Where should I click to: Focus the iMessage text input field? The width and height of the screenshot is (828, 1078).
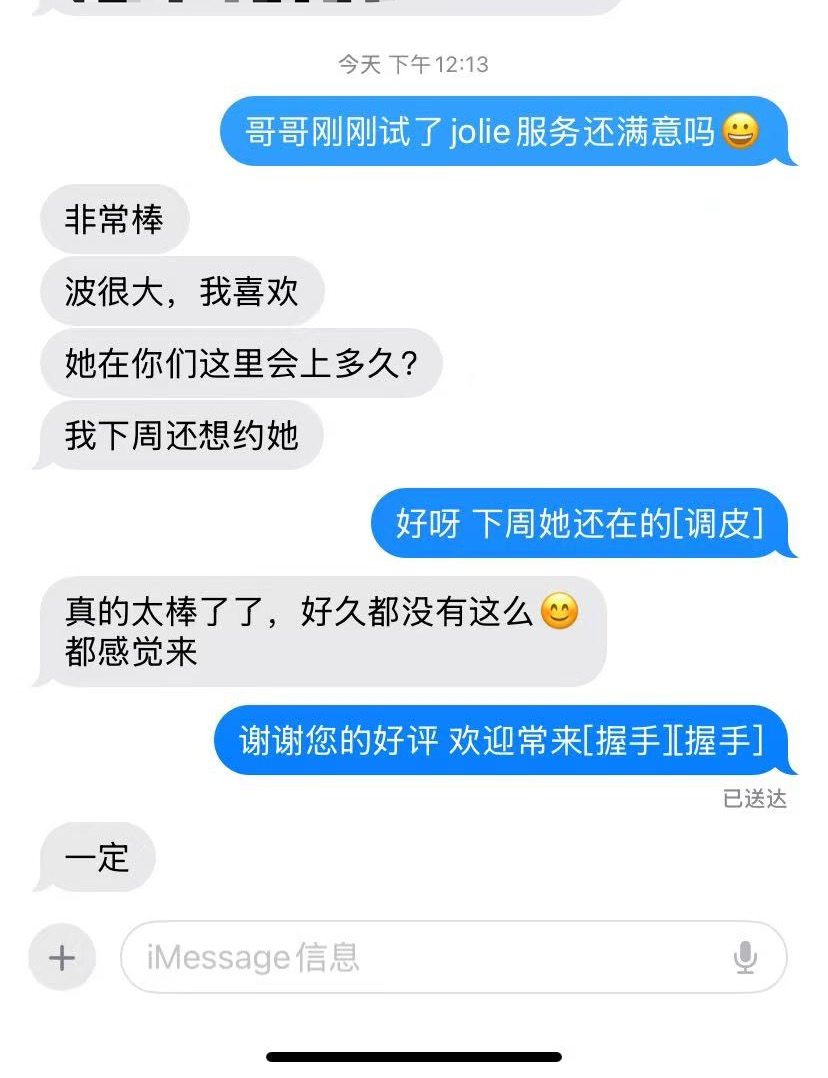tap(420, 958)
